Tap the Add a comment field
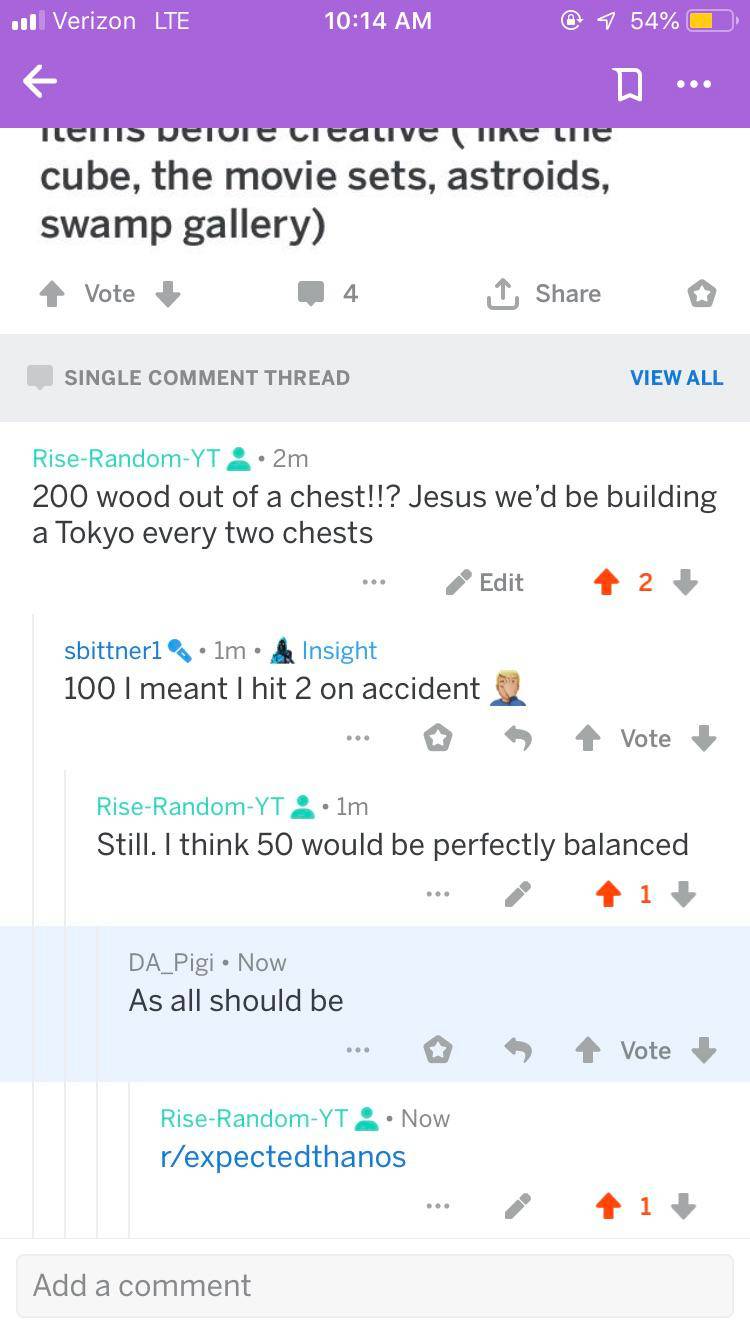750x1334 pixels. [375, 1285]
